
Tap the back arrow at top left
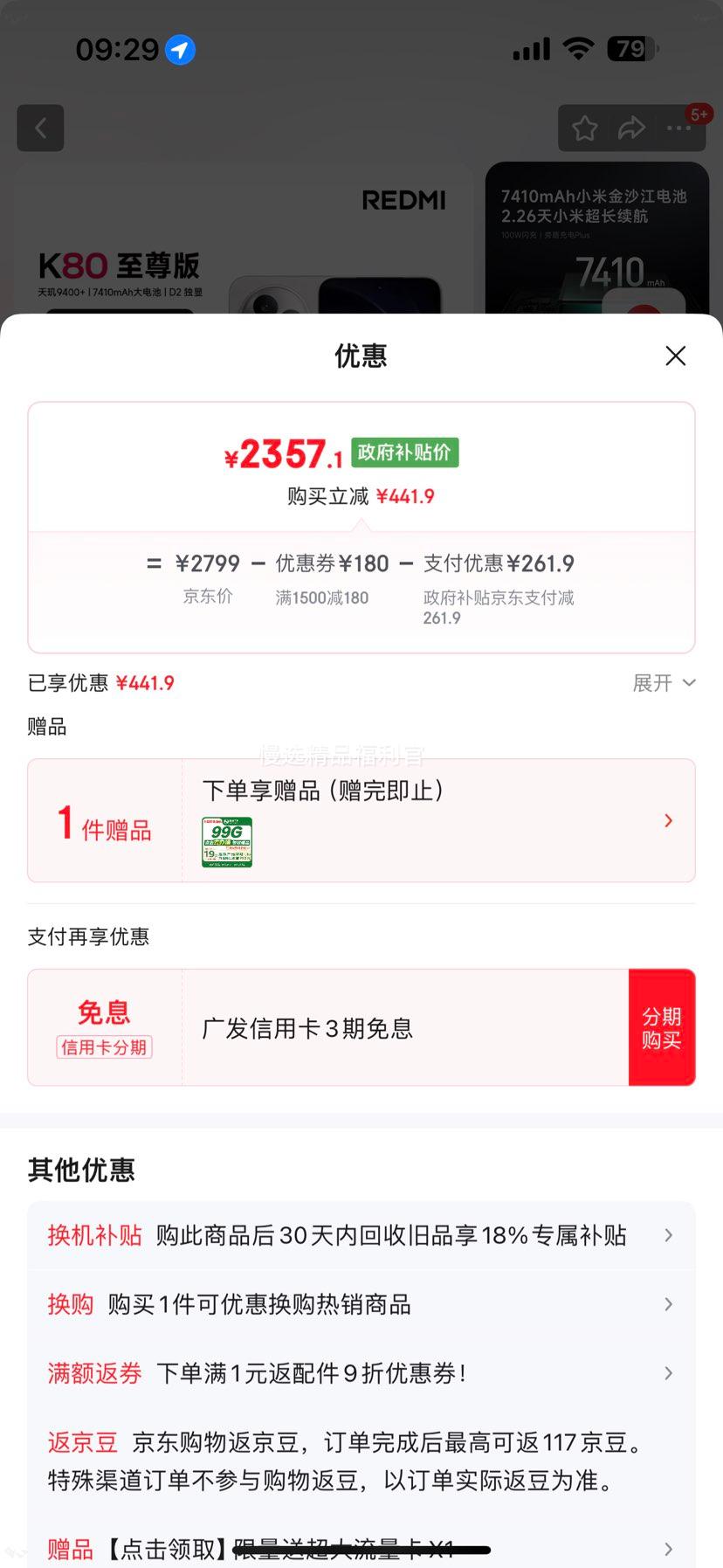tap(40, 128)
